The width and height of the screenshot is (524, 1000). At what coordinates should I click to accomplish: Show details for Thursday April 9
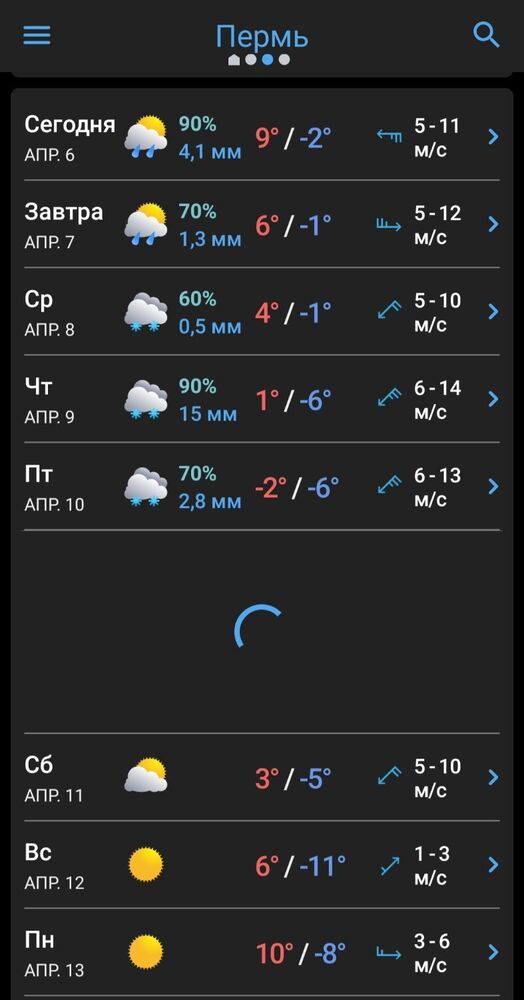262,399
